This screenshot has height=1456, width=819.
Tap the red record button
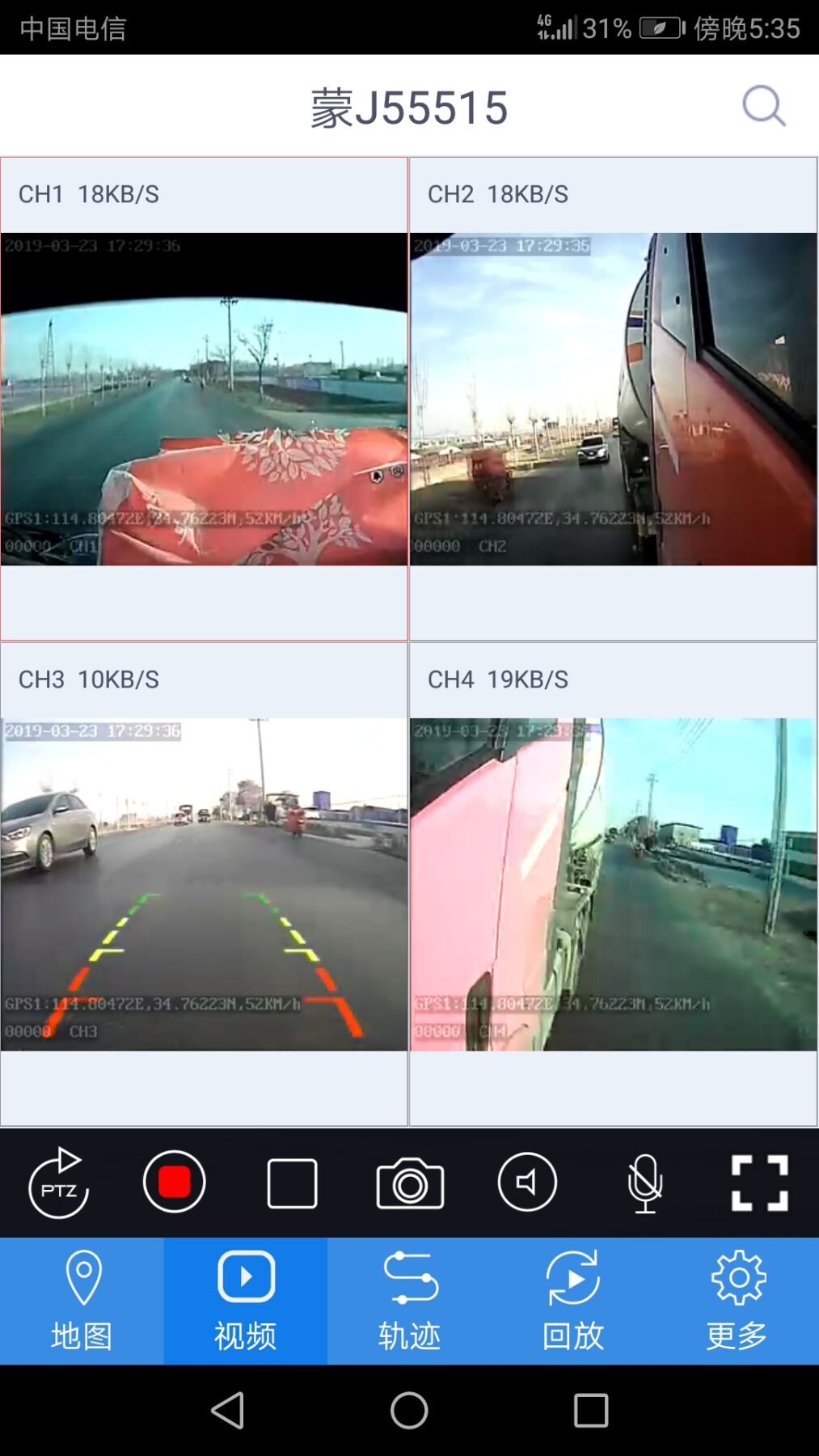(x=175, y=1182)
